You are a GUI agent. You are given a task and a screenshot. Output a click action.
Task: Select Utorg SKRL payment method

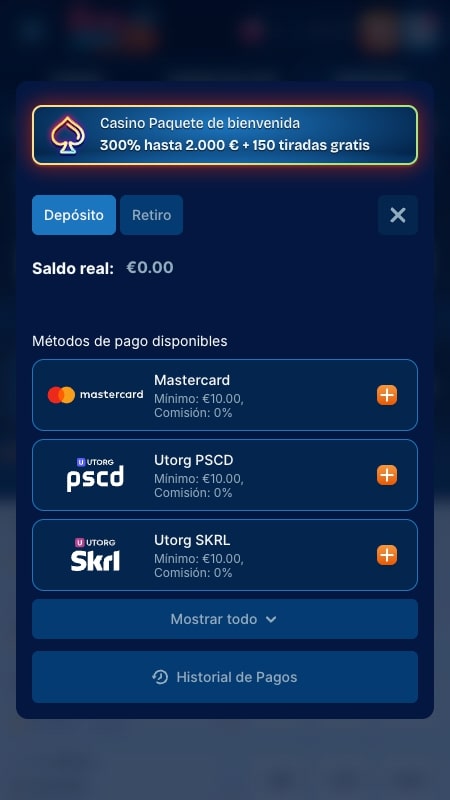[x=225, y=555]
